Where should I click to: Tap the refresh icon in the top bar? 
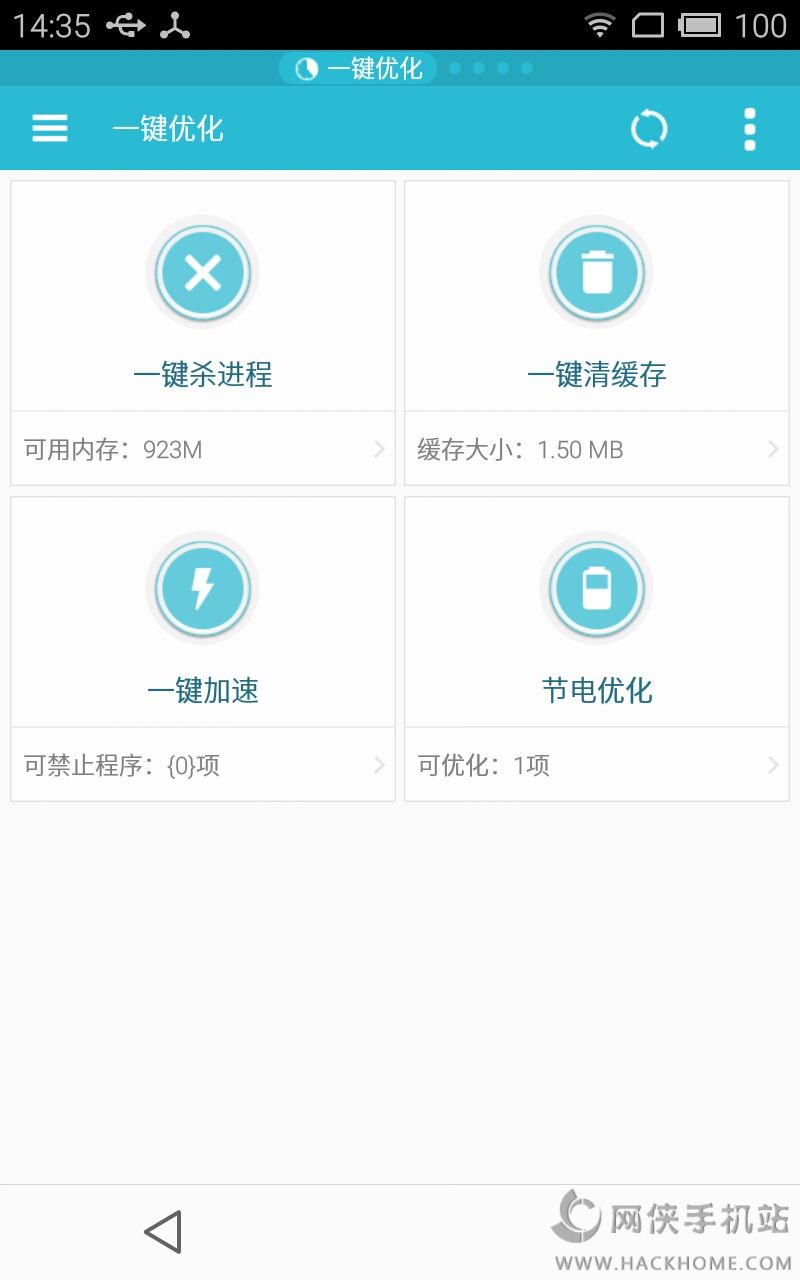point(649,128)
